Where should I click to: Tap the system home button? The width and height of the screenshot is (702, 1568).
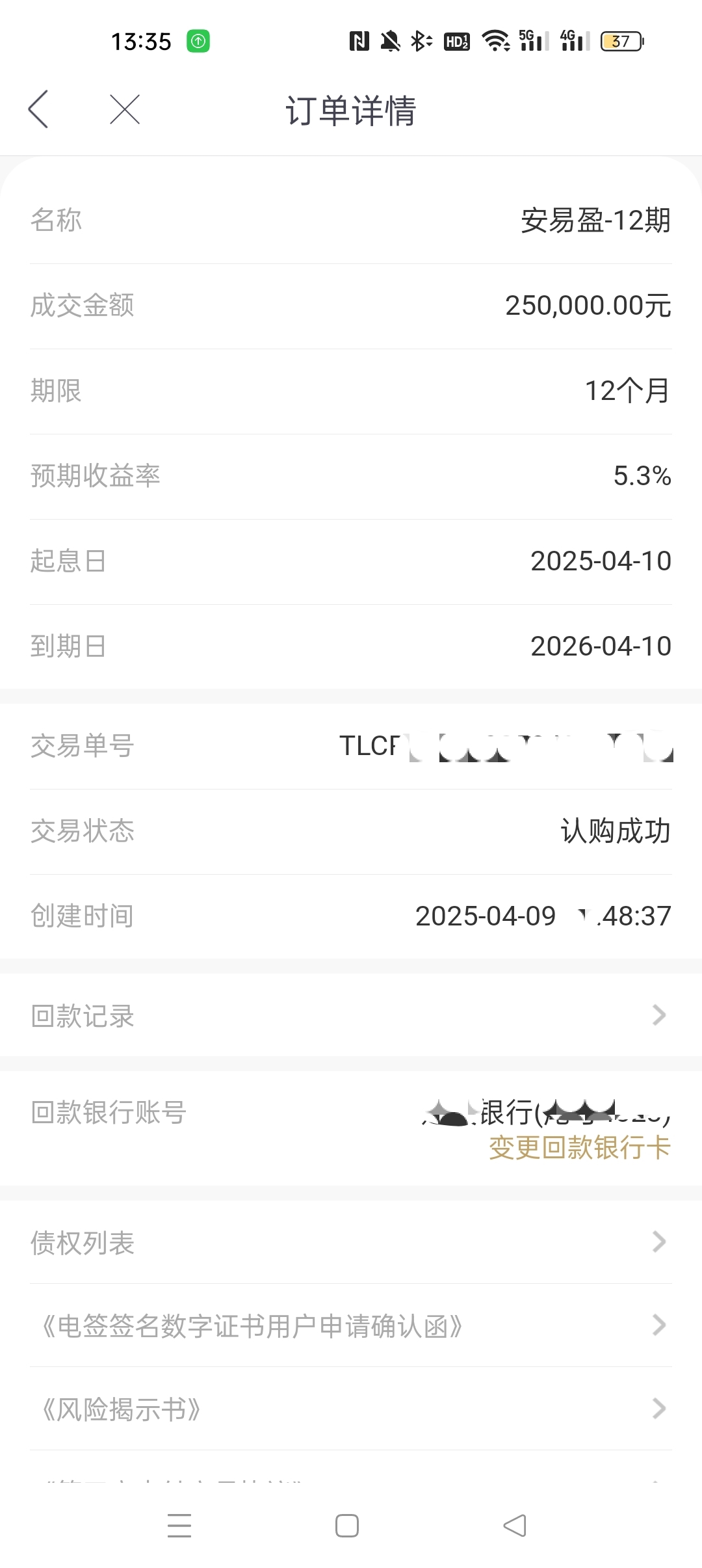(x=347, y=1525)
